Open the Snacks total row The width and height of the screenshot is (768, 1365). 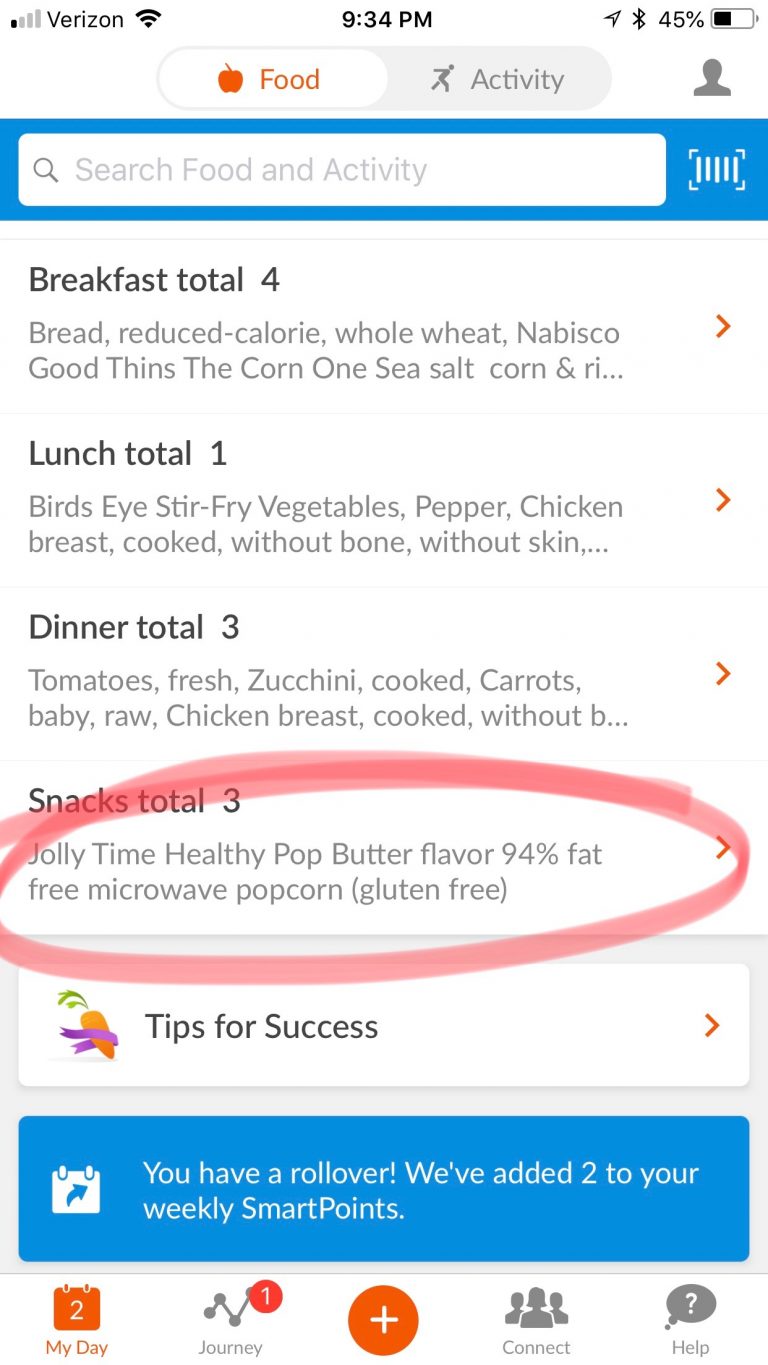click(x=384, y=848)
